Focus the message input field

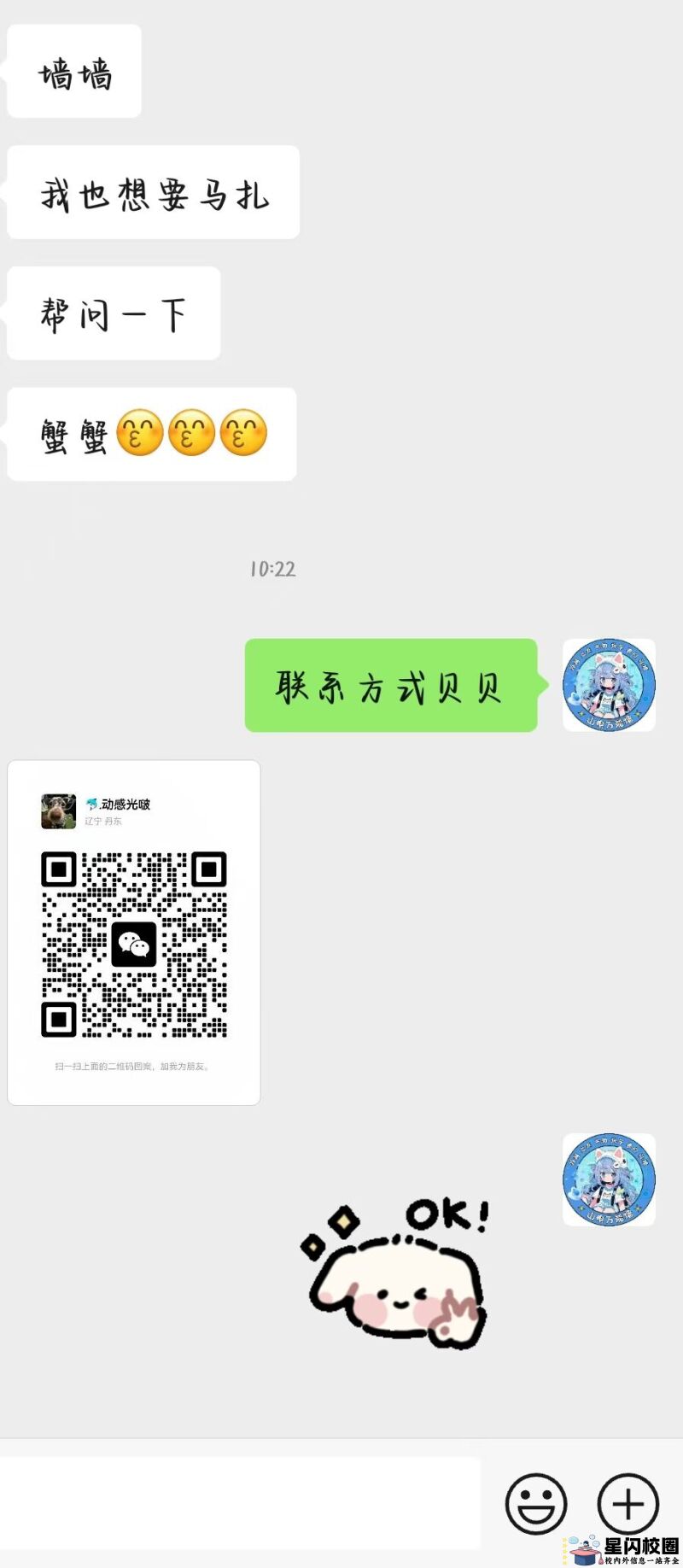pyautogui.click(x=241, y=1503)
